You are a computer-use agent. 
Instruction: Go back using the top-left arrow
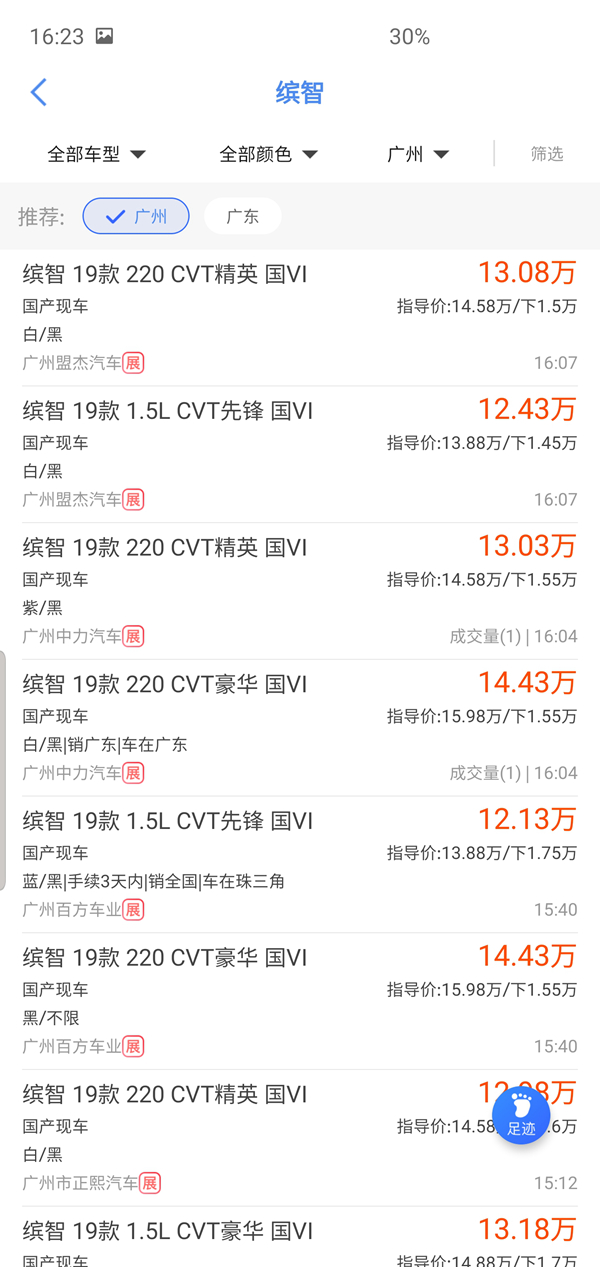[x=39, y=93]
